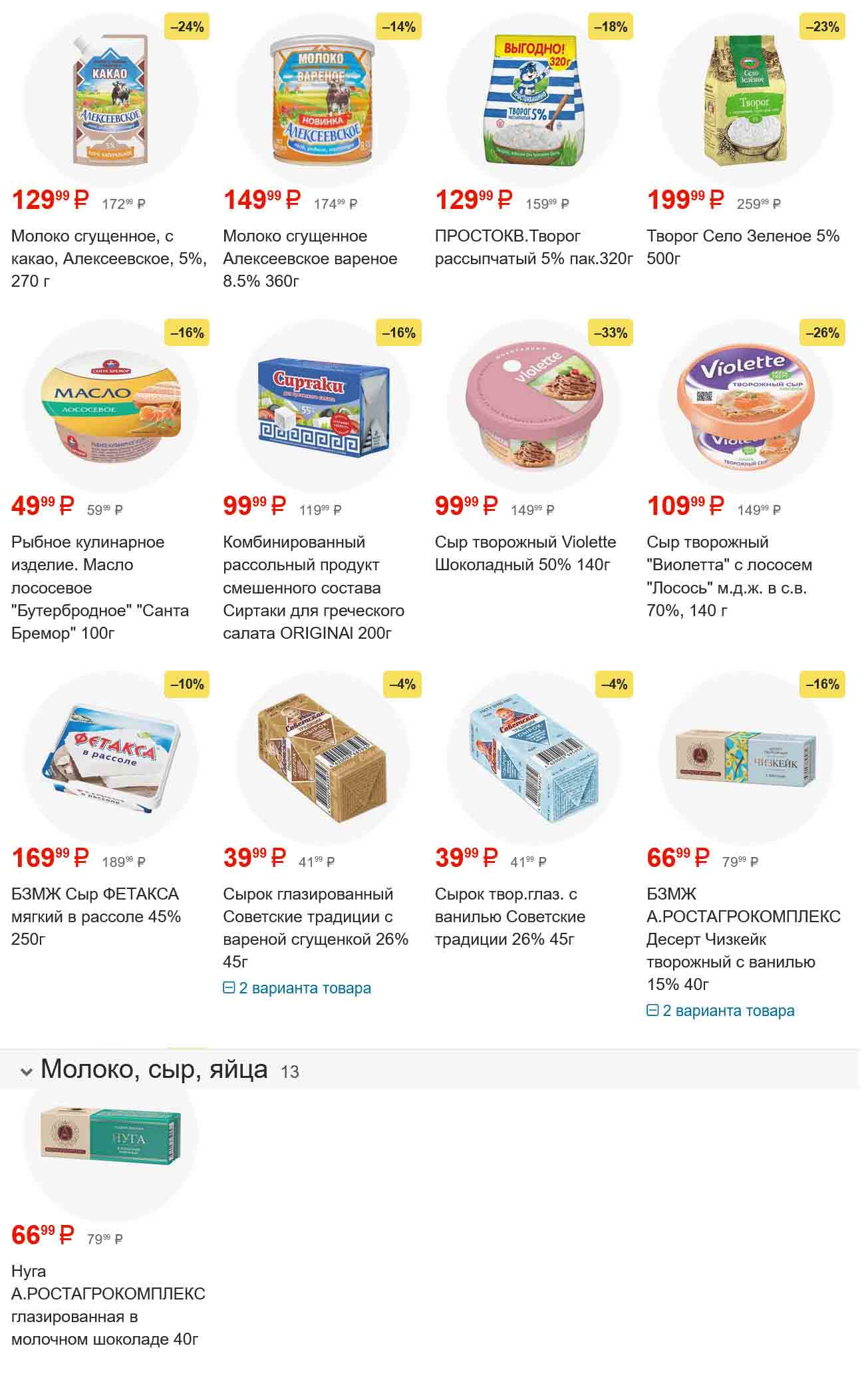Expand 2 варианта товара under Чизкейк dessert
Screen dimensions: 868x1374
coord(721,1011)
